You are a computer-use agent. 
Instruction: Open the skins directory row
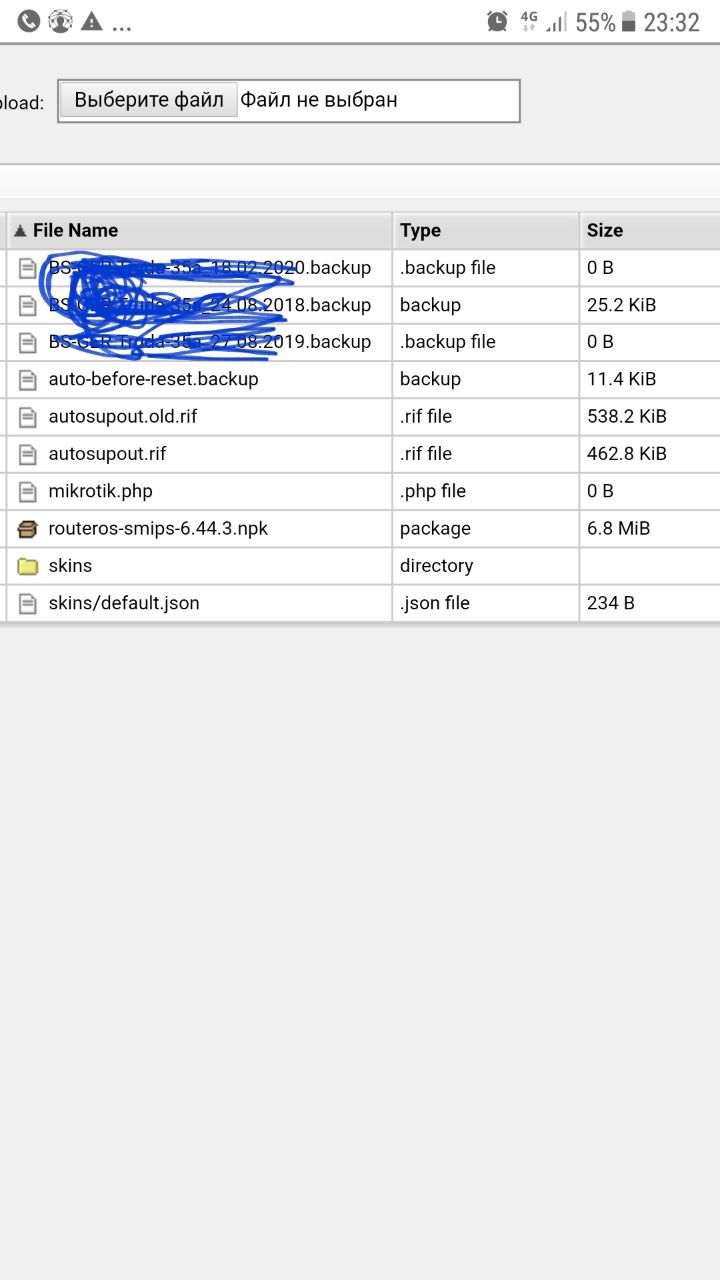point(363,566)
